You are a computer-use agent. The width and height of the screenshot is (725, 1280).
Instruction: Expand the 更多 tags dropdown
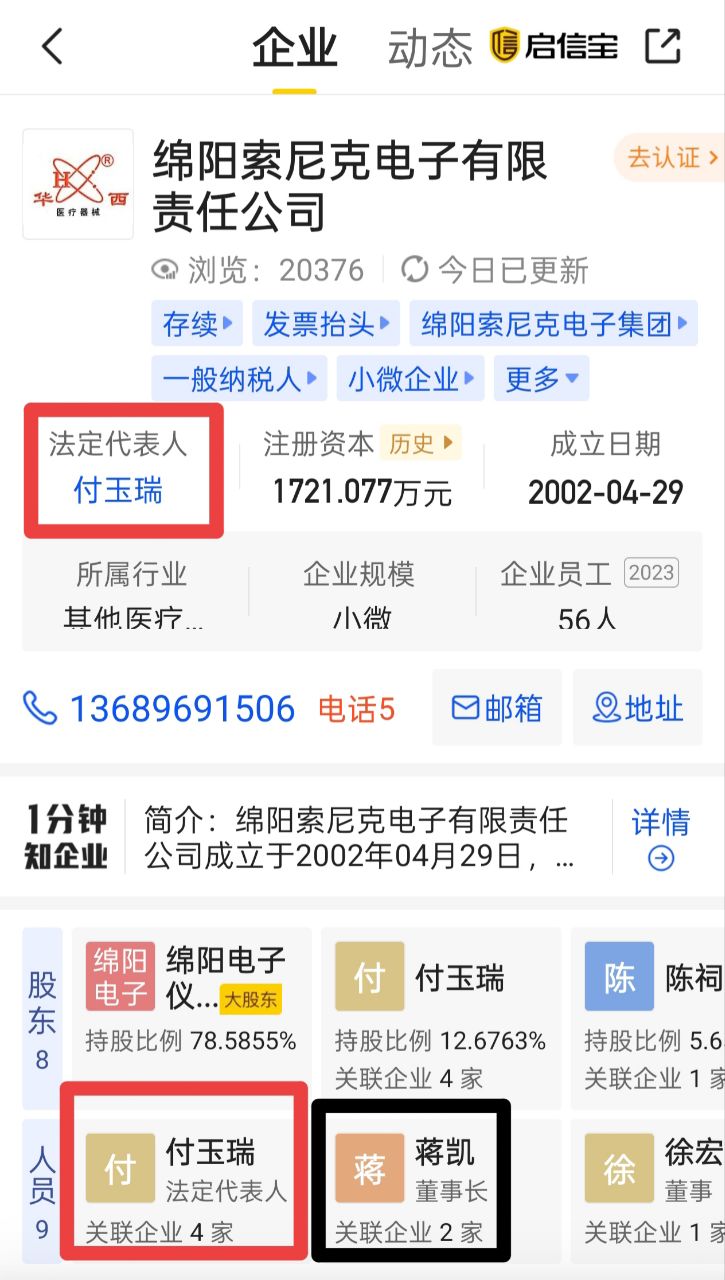[542, 379]
